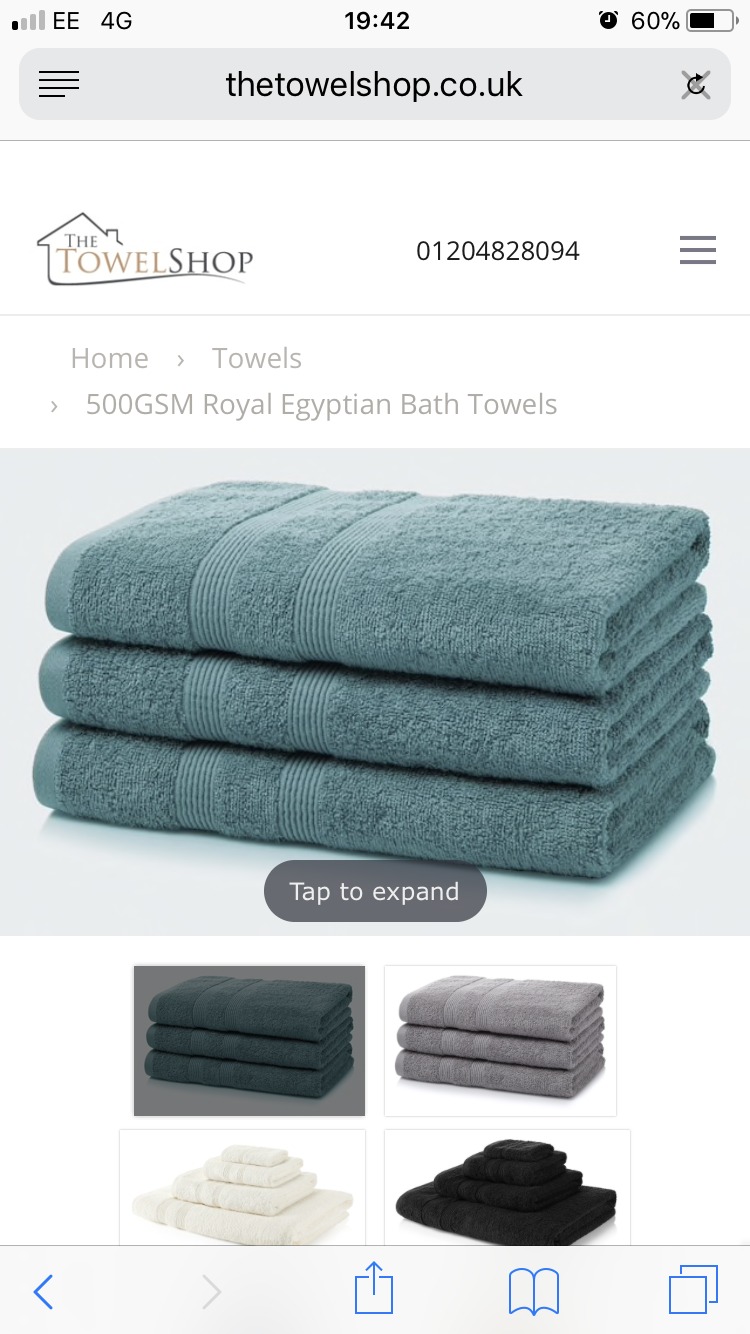Go back to previous page
The height and width of the screenshot is (1334, 750).
point(43,1291)
